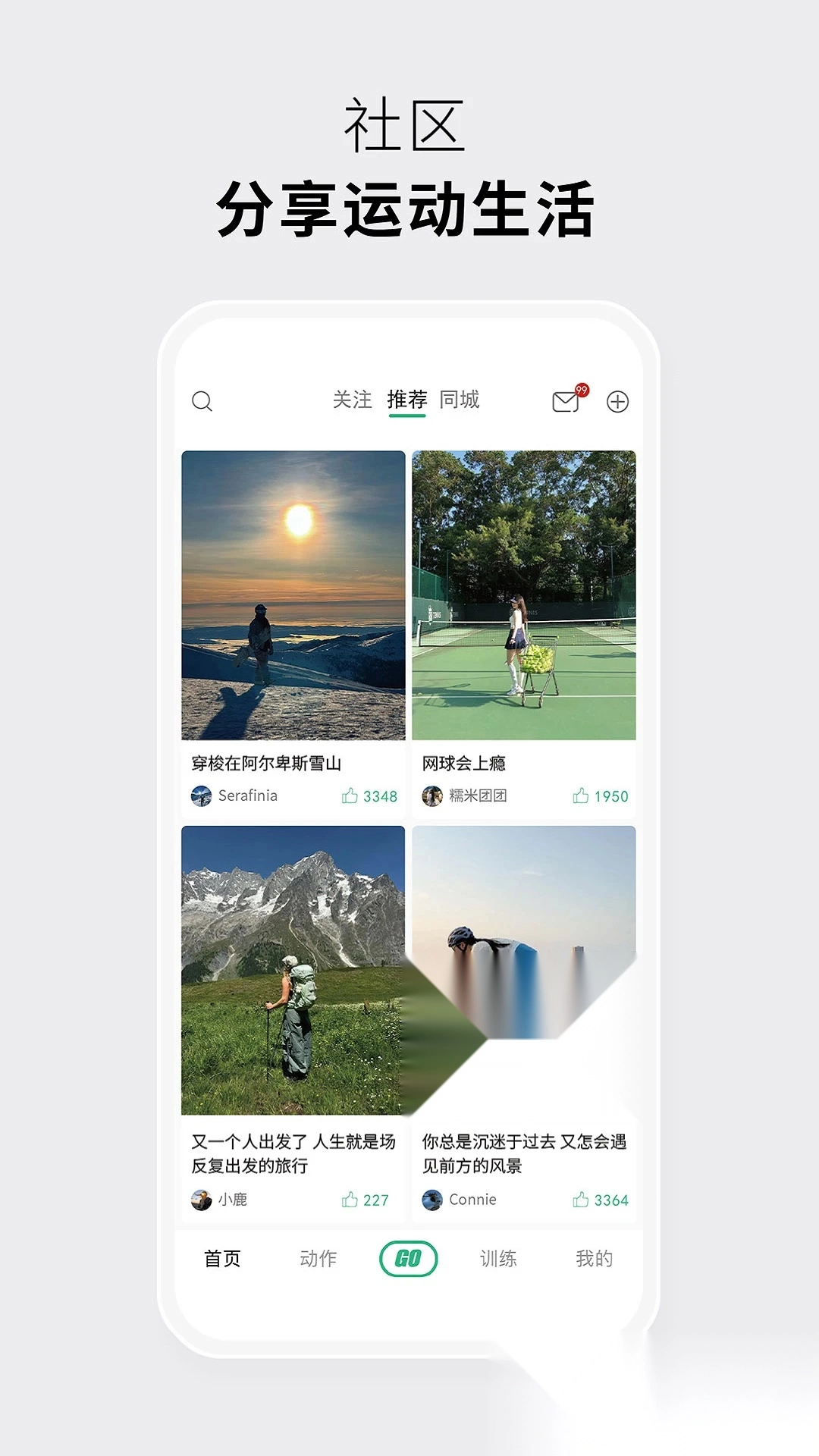The width and height of the screenshot is (819, 1456).
Task: Open Serafinia's profile avatar
Action: tap(202, 795)
